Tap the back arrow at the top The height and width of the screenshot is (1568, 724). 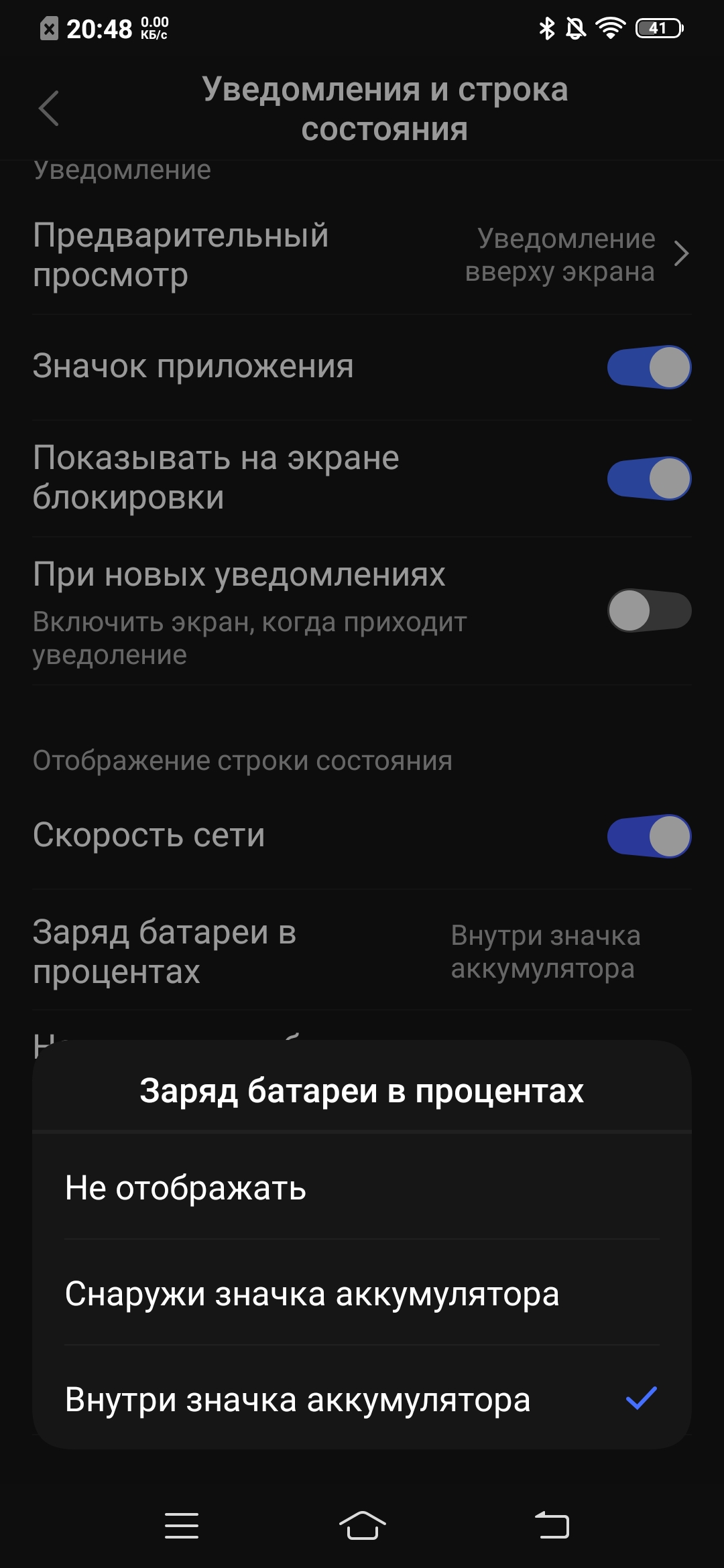[49, 107]
